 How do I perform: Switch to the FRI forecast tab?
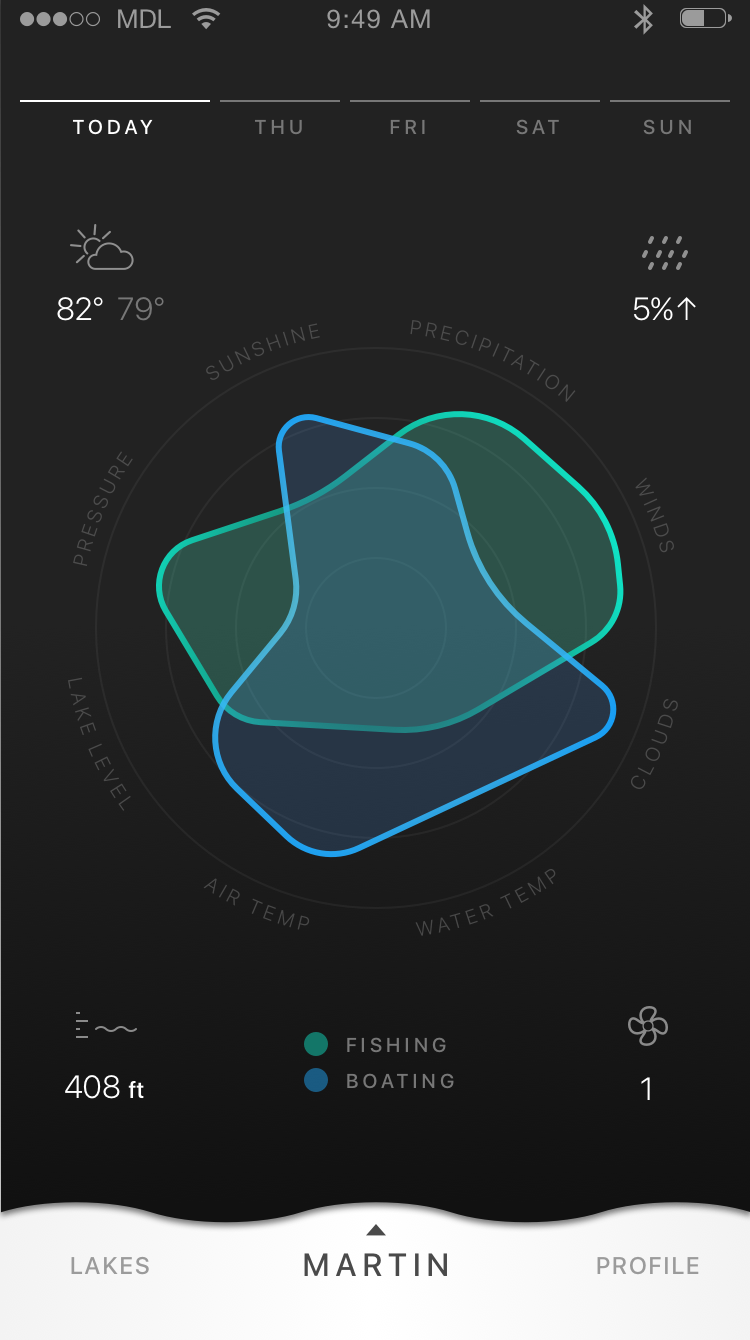coord(409,127)
